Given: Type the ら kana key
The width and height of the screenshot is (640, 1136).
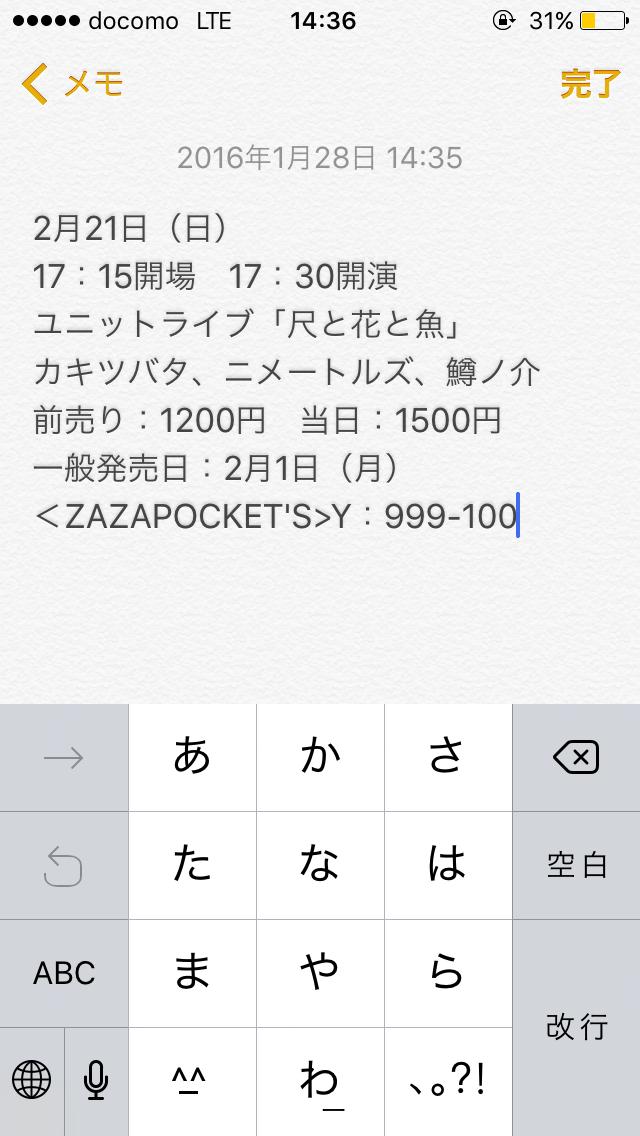Looking at the screenshot, I should tap(447, 973).
